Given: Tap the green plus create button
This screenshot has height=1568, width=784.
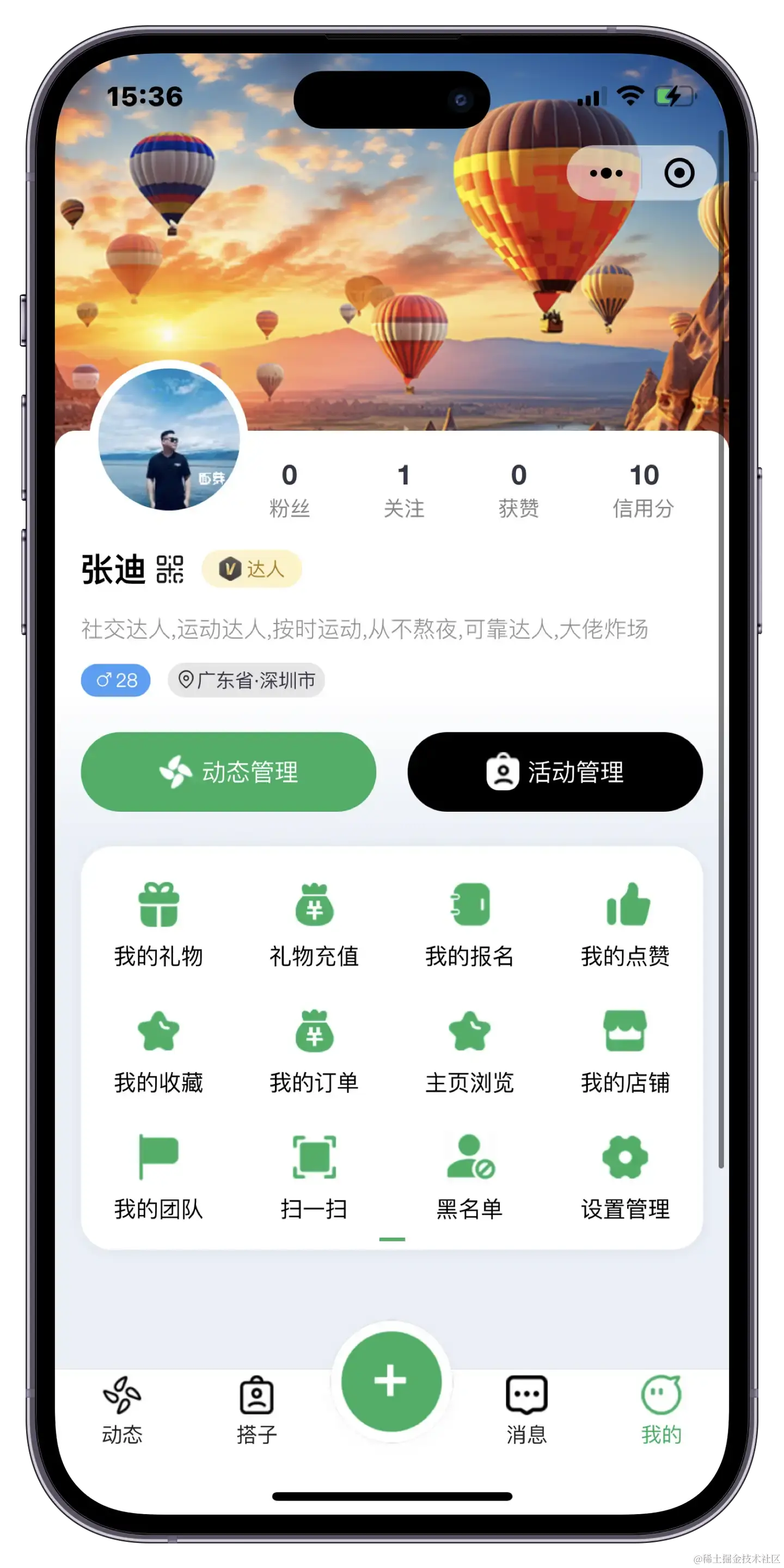Looking at the screenshot, I should coord(391,1381).
